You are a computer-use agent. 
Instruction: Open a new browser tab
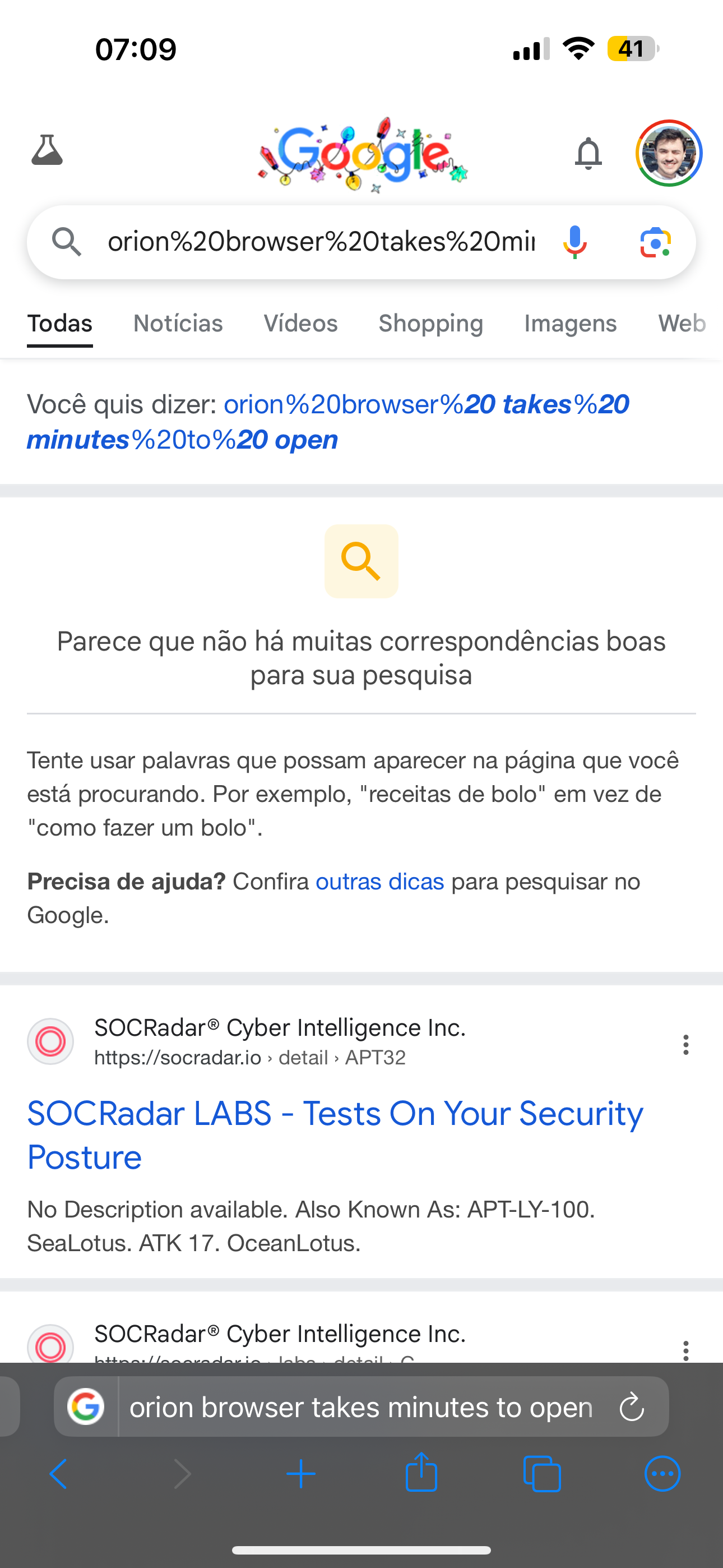pyautogui.click(x=300, y=1474)
